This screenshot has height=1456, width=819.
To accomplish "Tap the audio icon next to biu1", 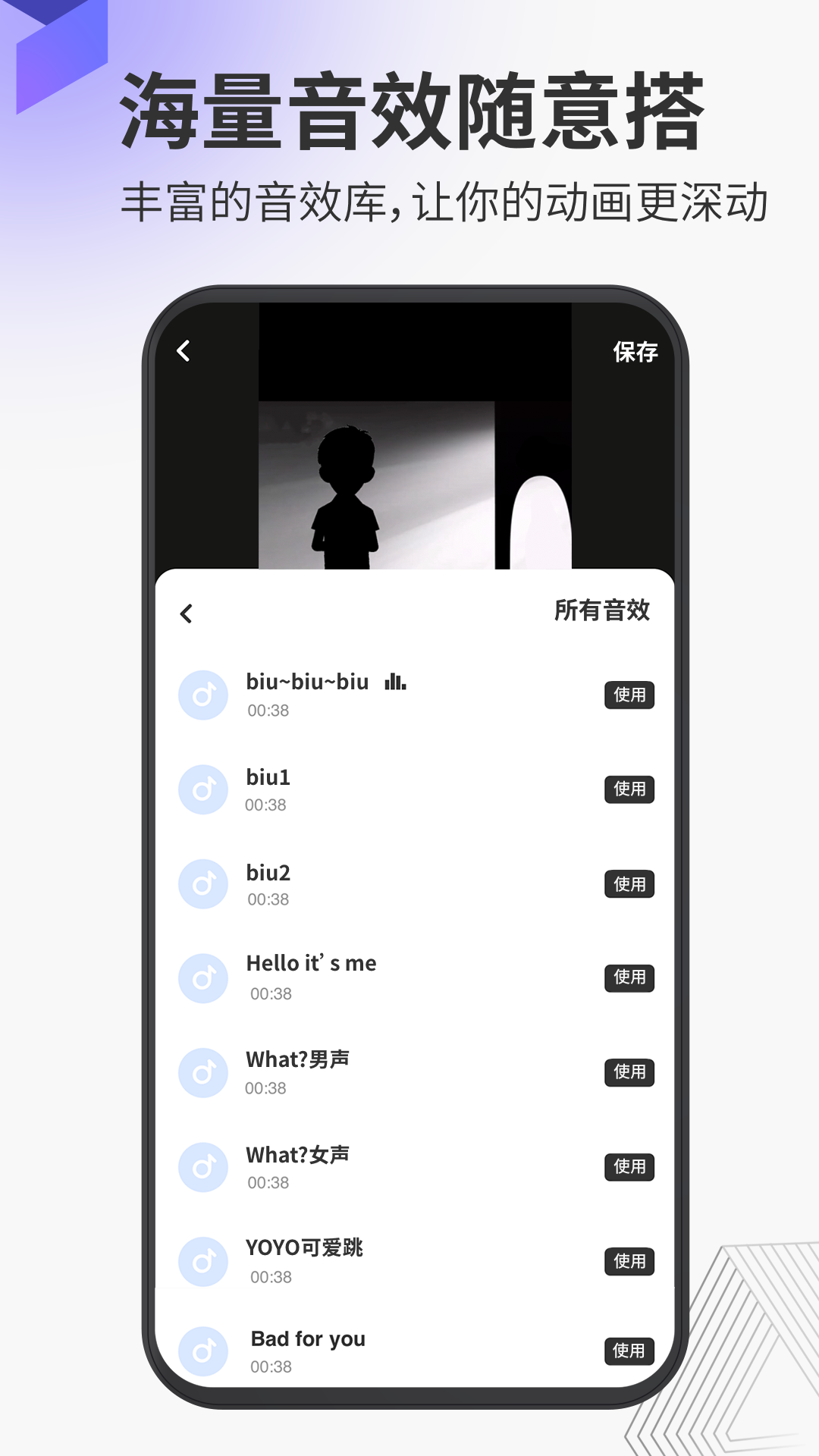I will tap(203, 789).
